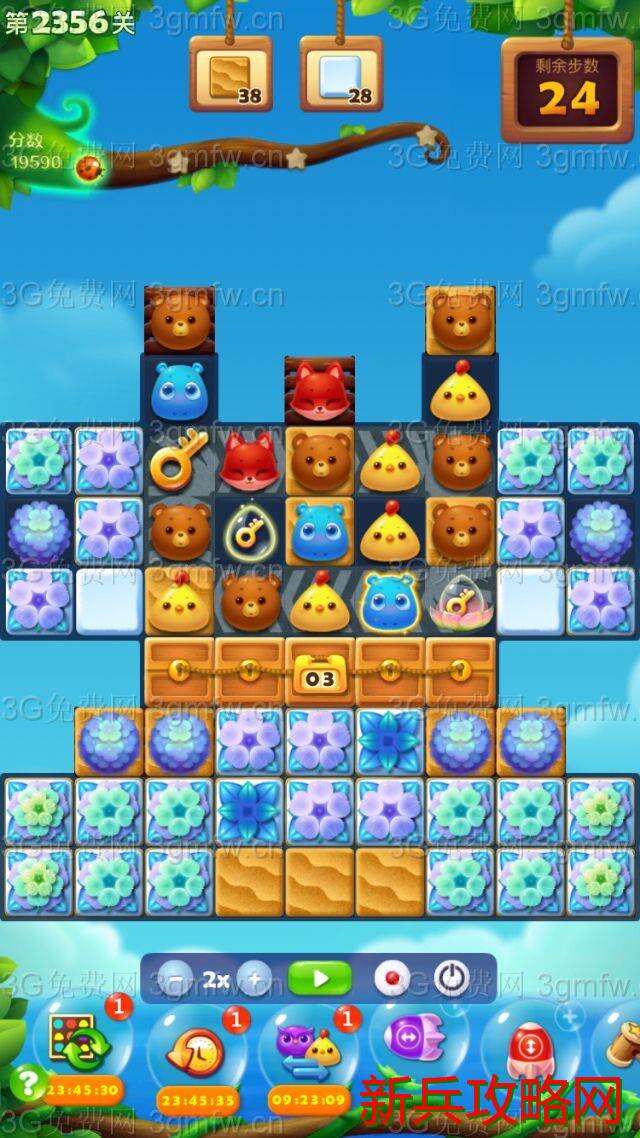This screenshot has height=1138, width=640.
Task: Tap the power button in control bar
Action: [x=451, y=978]
